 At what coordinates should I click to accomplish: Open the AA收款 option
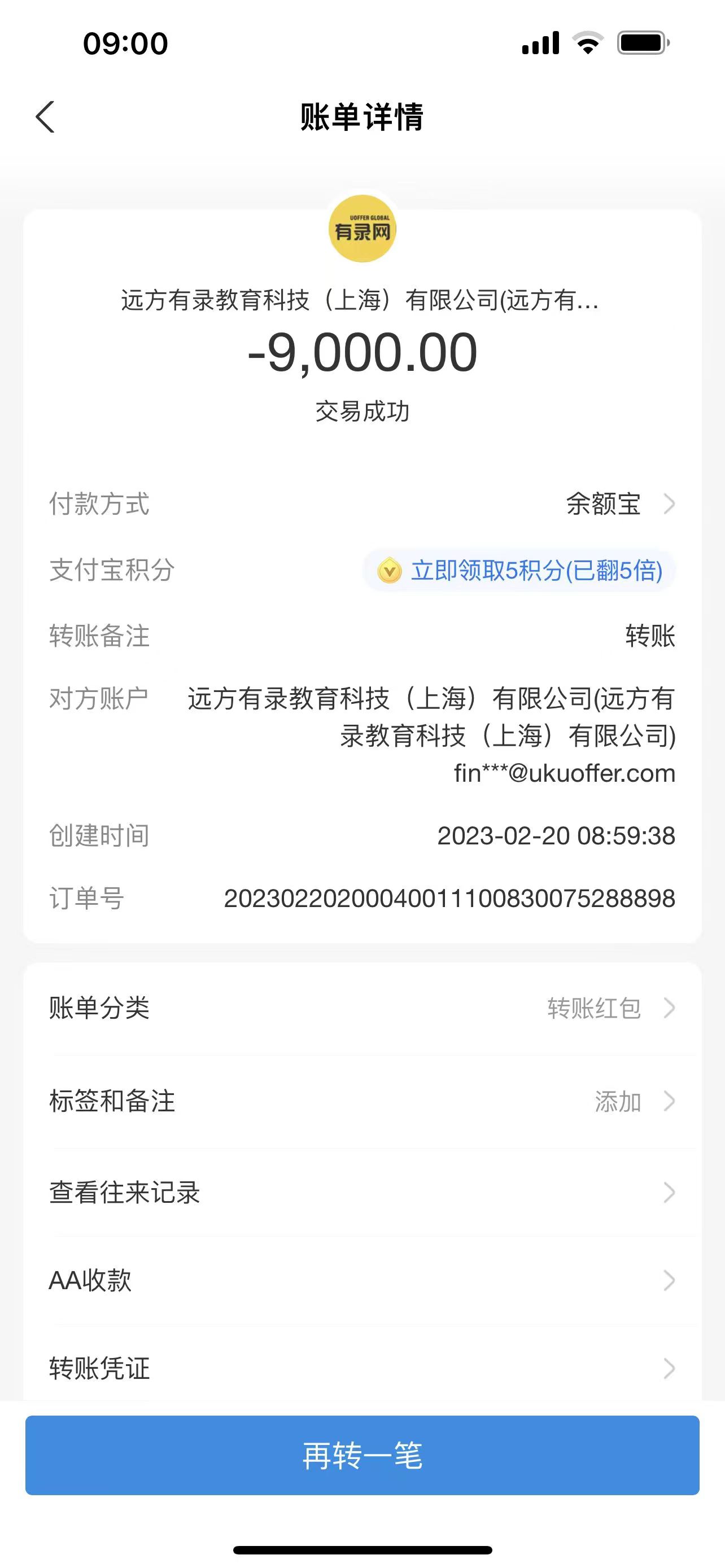click(362, 1280)
